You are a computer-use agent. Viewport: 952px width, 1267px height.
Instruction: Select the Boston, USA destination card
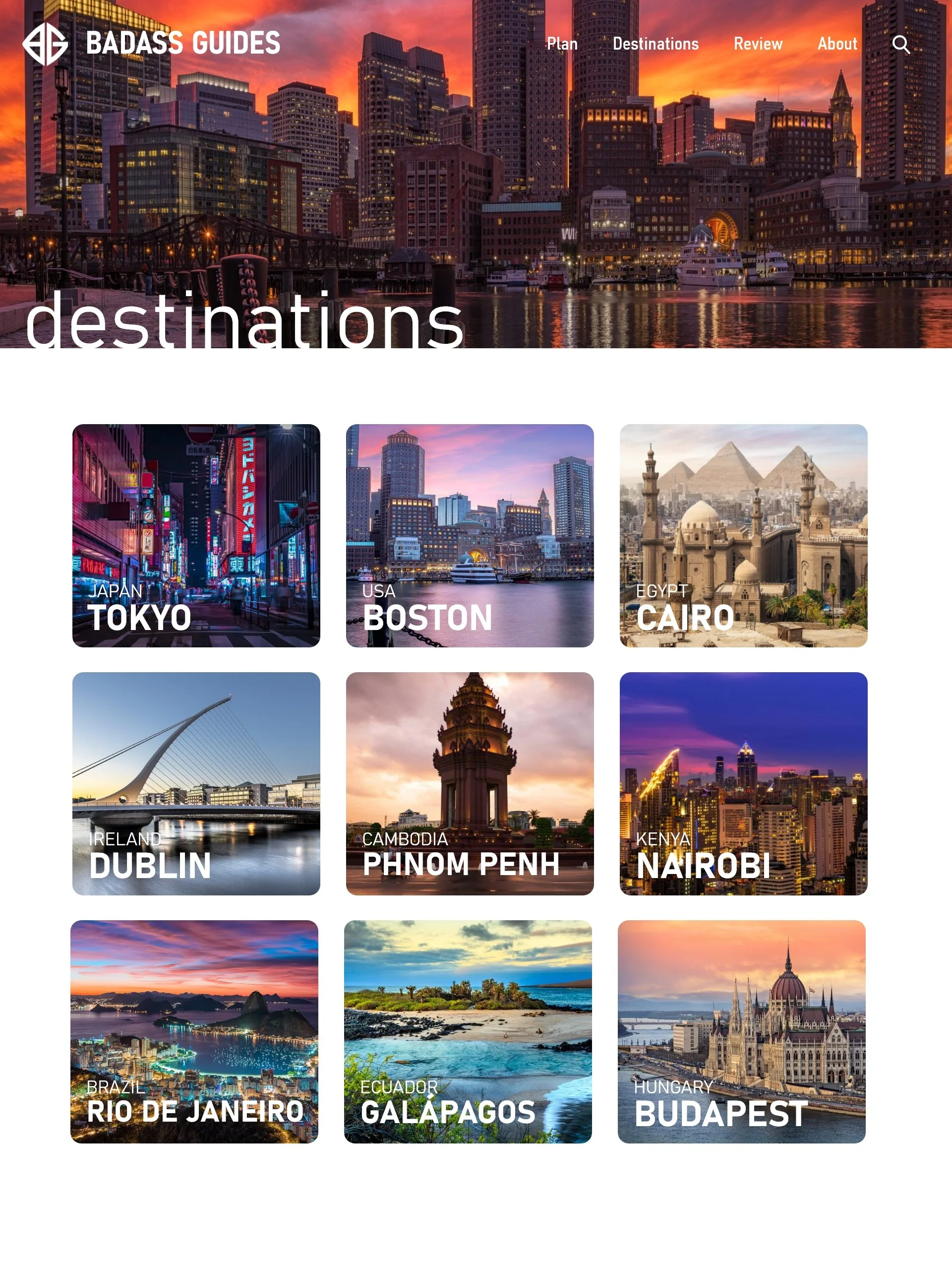tap(470, 536)
